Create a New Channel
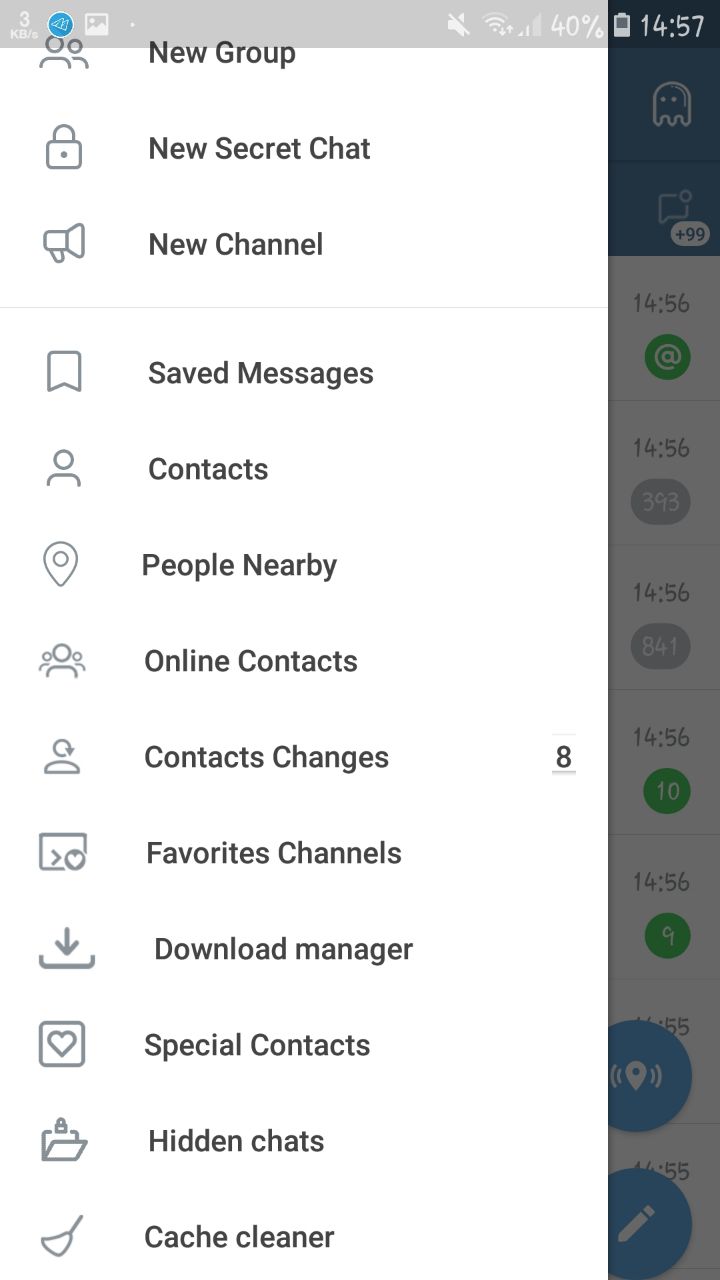Image resolution: width=720 pixels, height=1280 pixels. click(304, 244)
